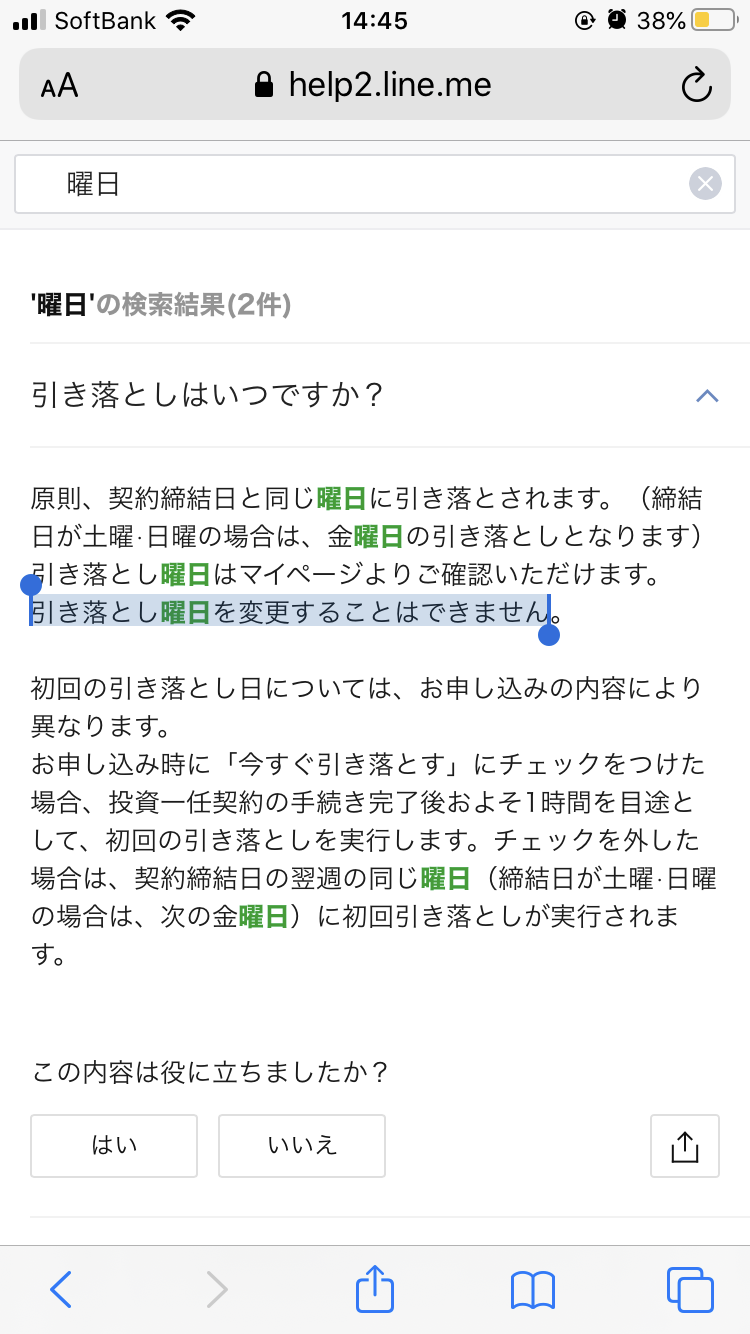The width and height of the screenshot is (750, 1334).
Task: Answer いいえ to the helpfulness question
Action: [x=302, y=1145]
